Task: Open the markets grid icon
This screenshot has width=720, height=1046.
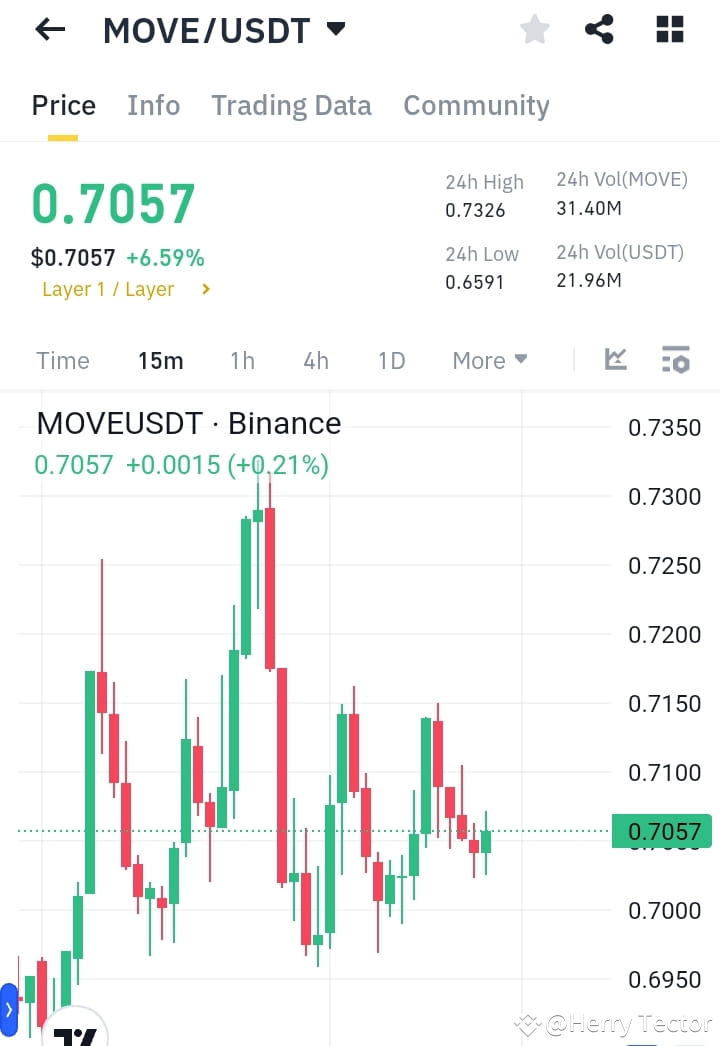Action: coord(668,29)
